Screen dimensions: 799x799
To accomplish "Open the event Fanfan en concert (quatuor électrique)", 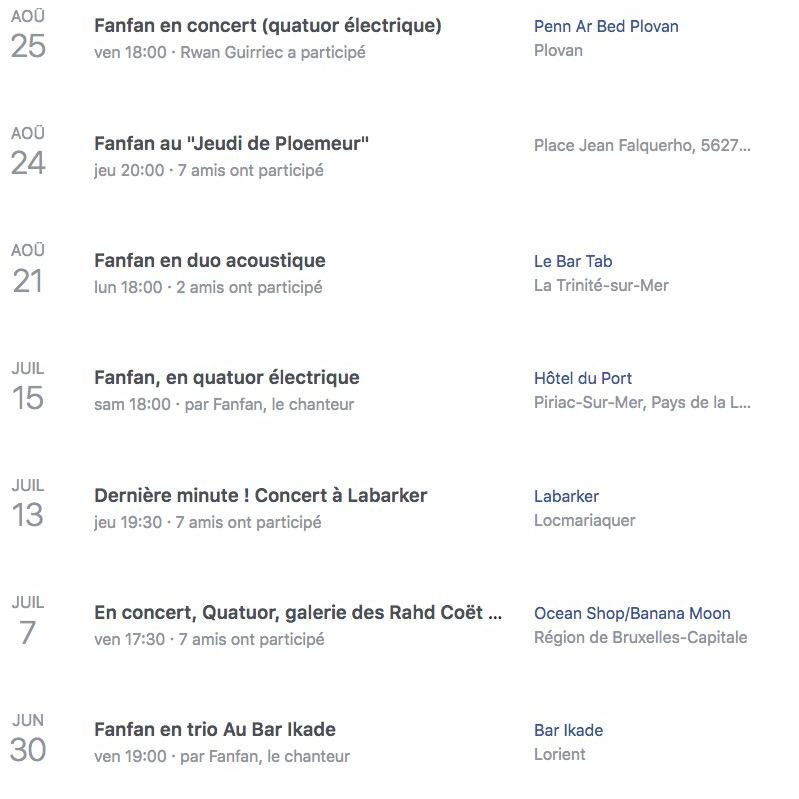I will click(267, 26).
